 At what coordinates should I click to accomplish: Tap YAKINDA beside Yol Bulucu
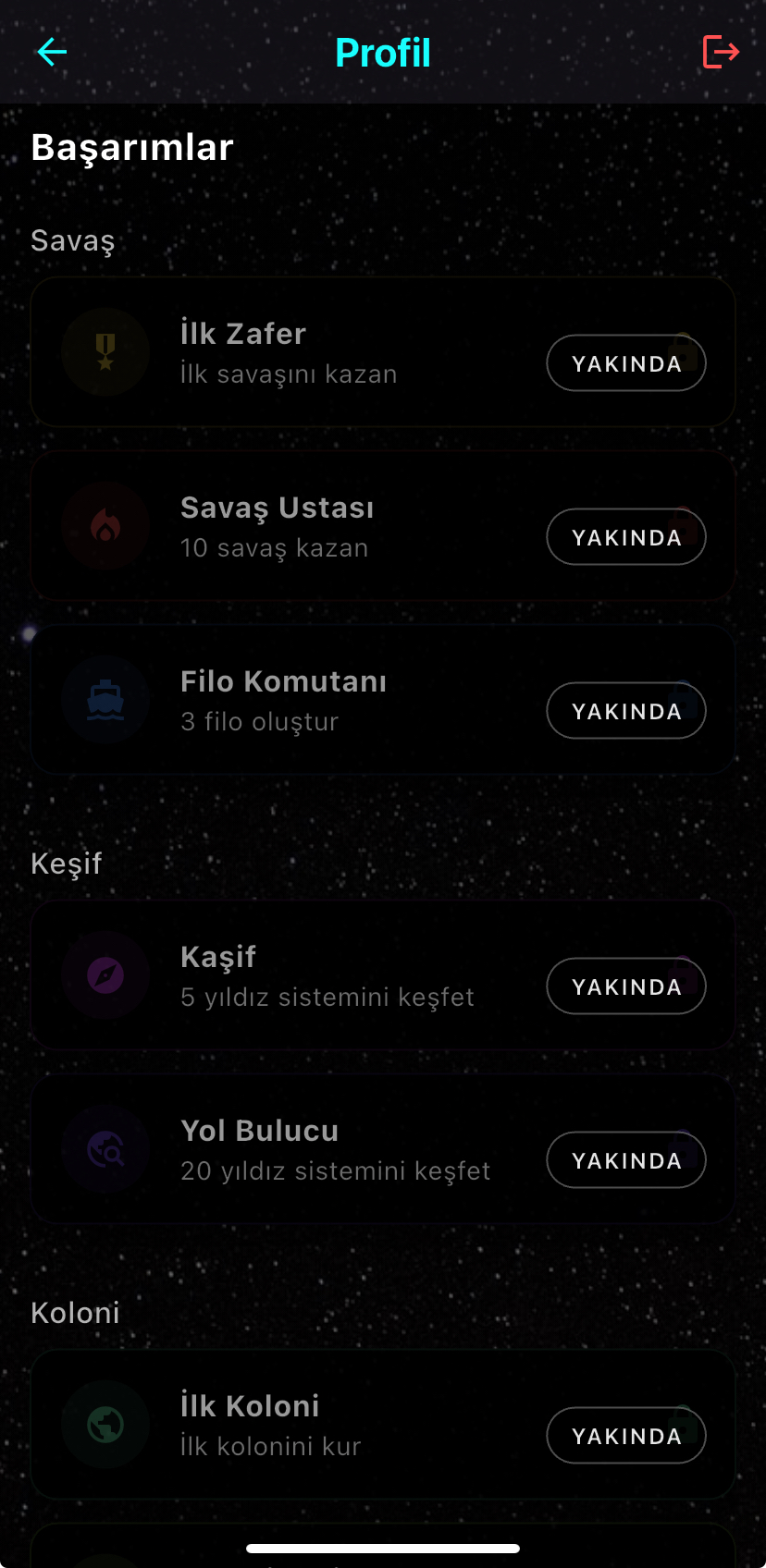tap(626, 1160)
